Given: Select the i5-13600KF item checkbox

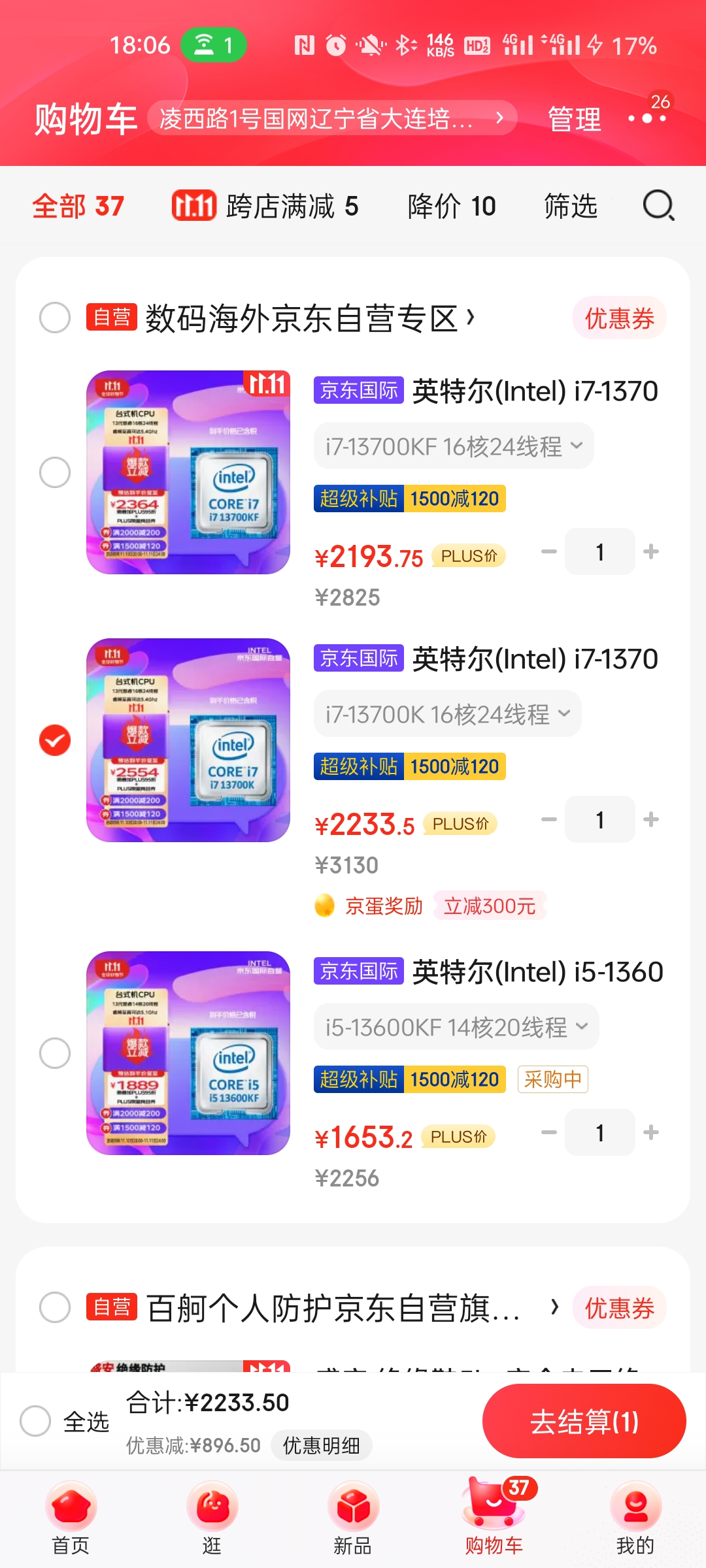Looking at the screenshot, I should point(55,1053).
